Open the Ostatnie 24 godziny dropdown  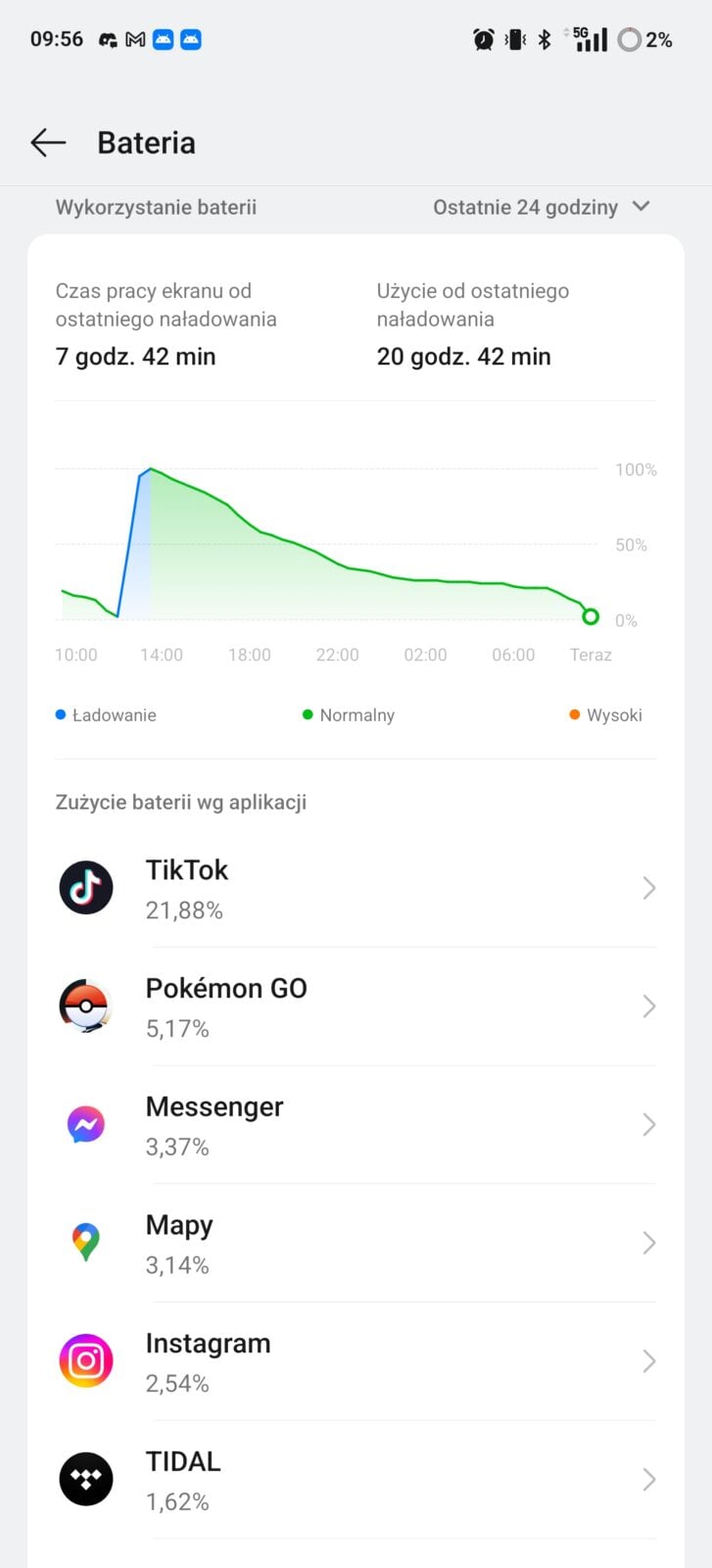tap(541, 207)
